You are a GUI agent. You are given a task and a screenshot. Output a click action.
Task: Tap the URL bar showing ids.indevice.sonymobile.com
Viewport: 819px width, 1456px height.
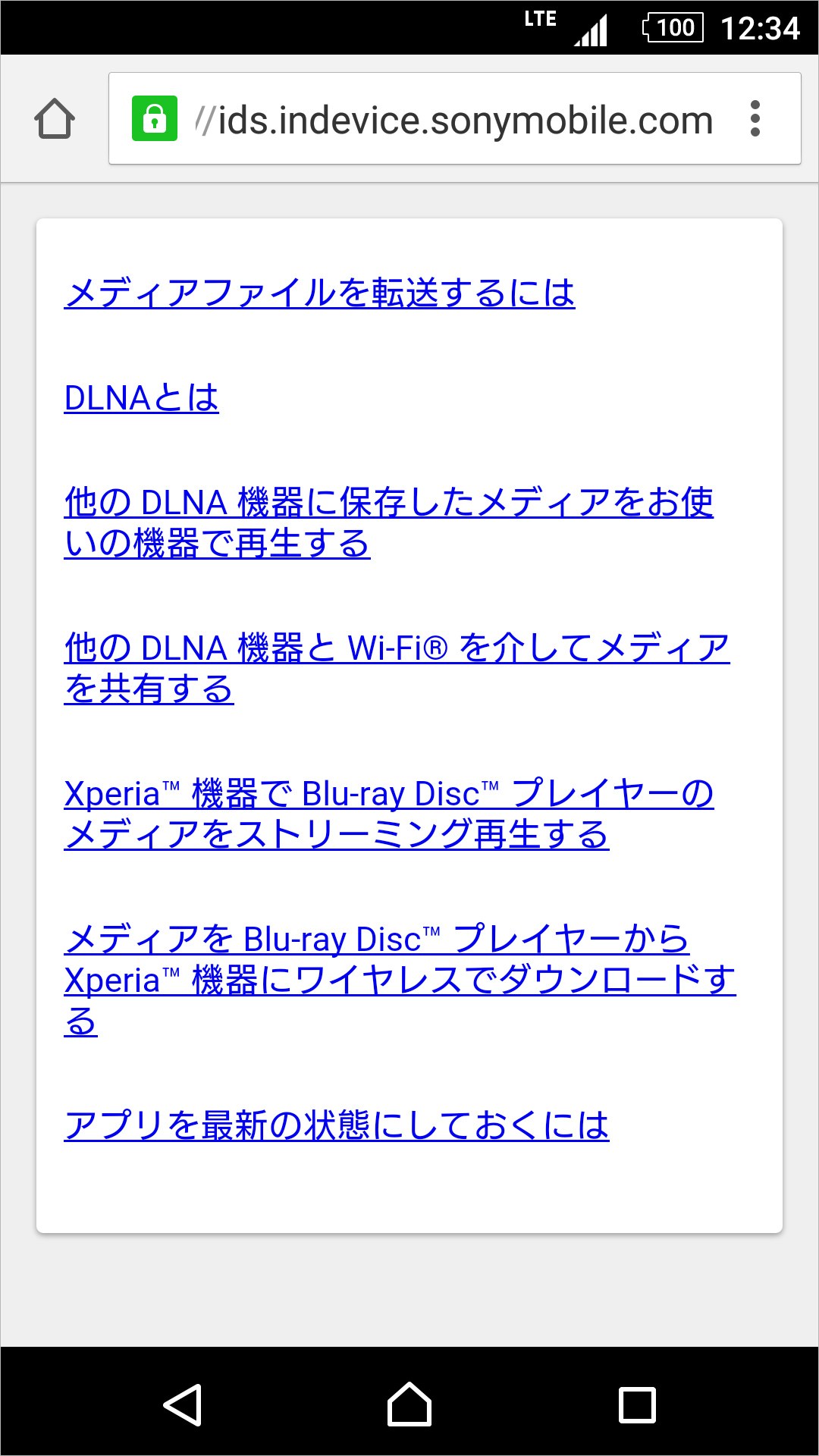tap(453, 119)
